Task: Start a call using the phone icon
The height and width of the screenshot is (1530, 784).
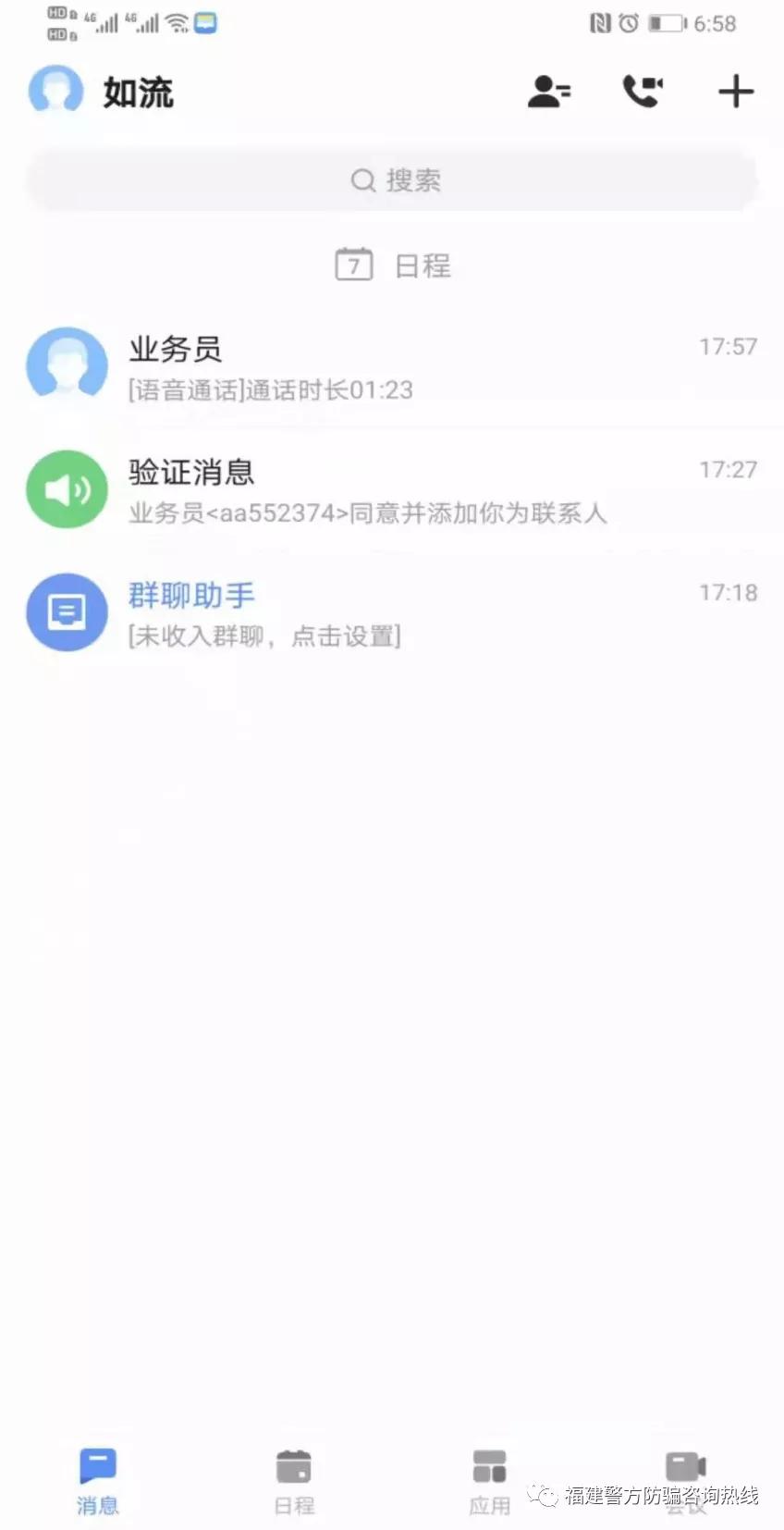Action: tap(643, 92)
